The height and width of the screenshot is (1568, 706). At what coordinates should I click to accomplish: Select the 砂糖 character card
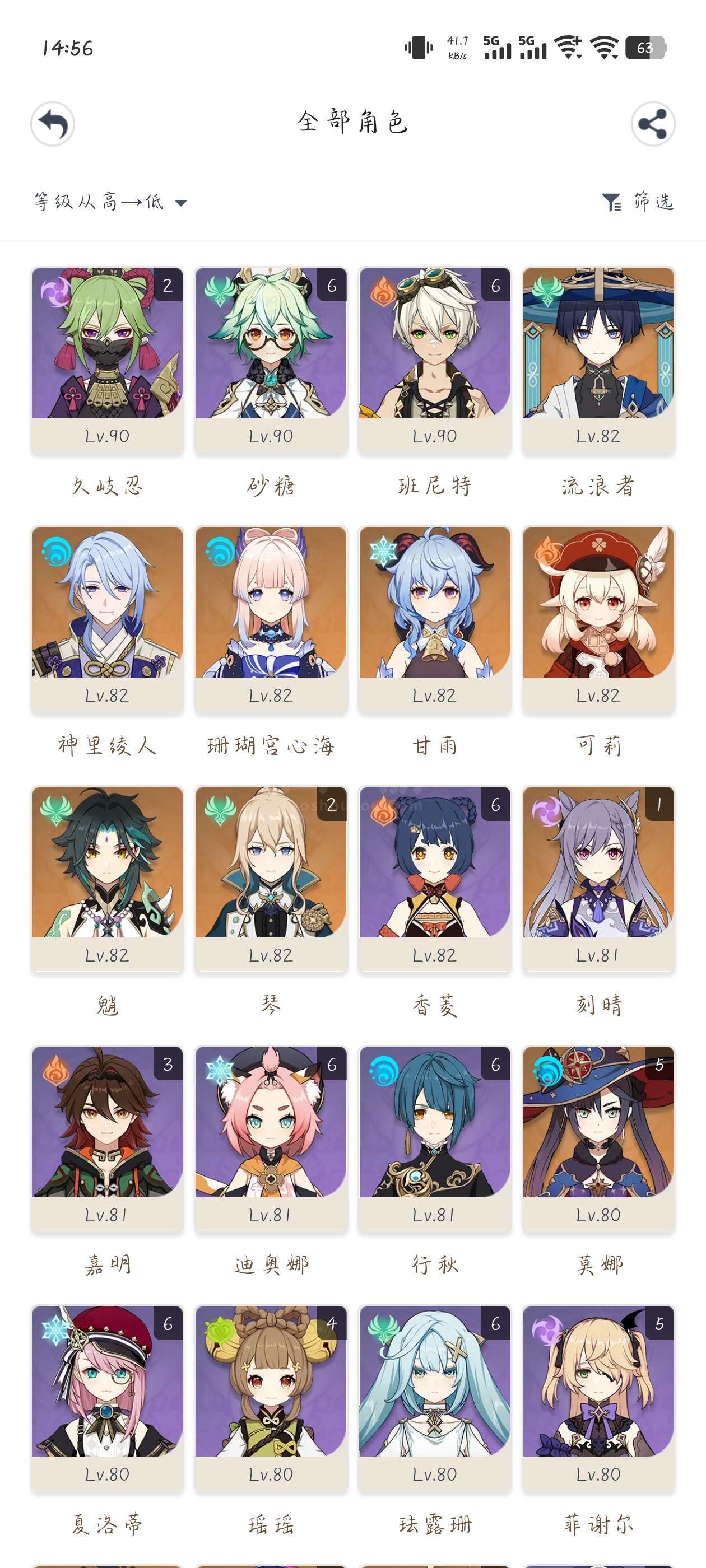271,360
